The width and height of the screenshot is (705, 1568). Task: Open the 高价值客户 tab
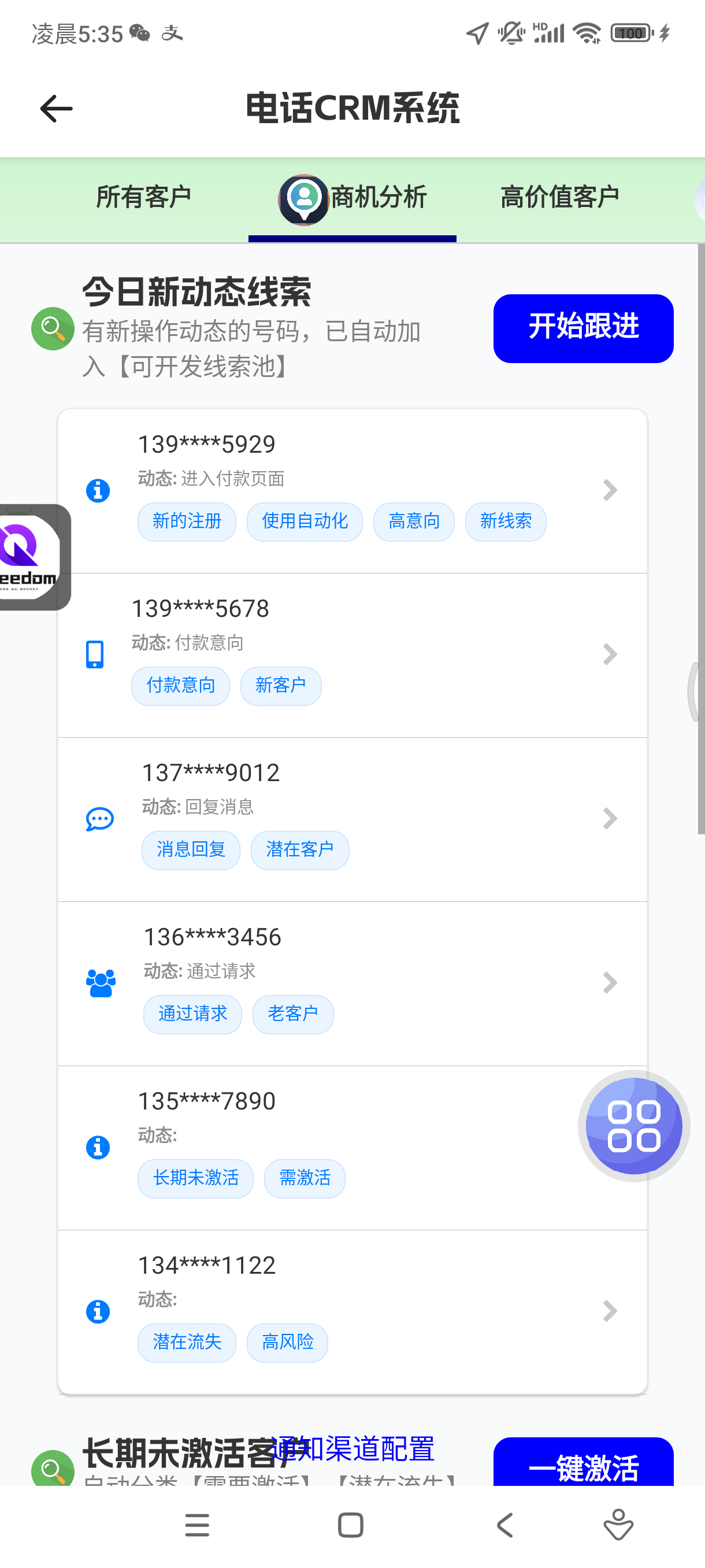coord(559,197)
